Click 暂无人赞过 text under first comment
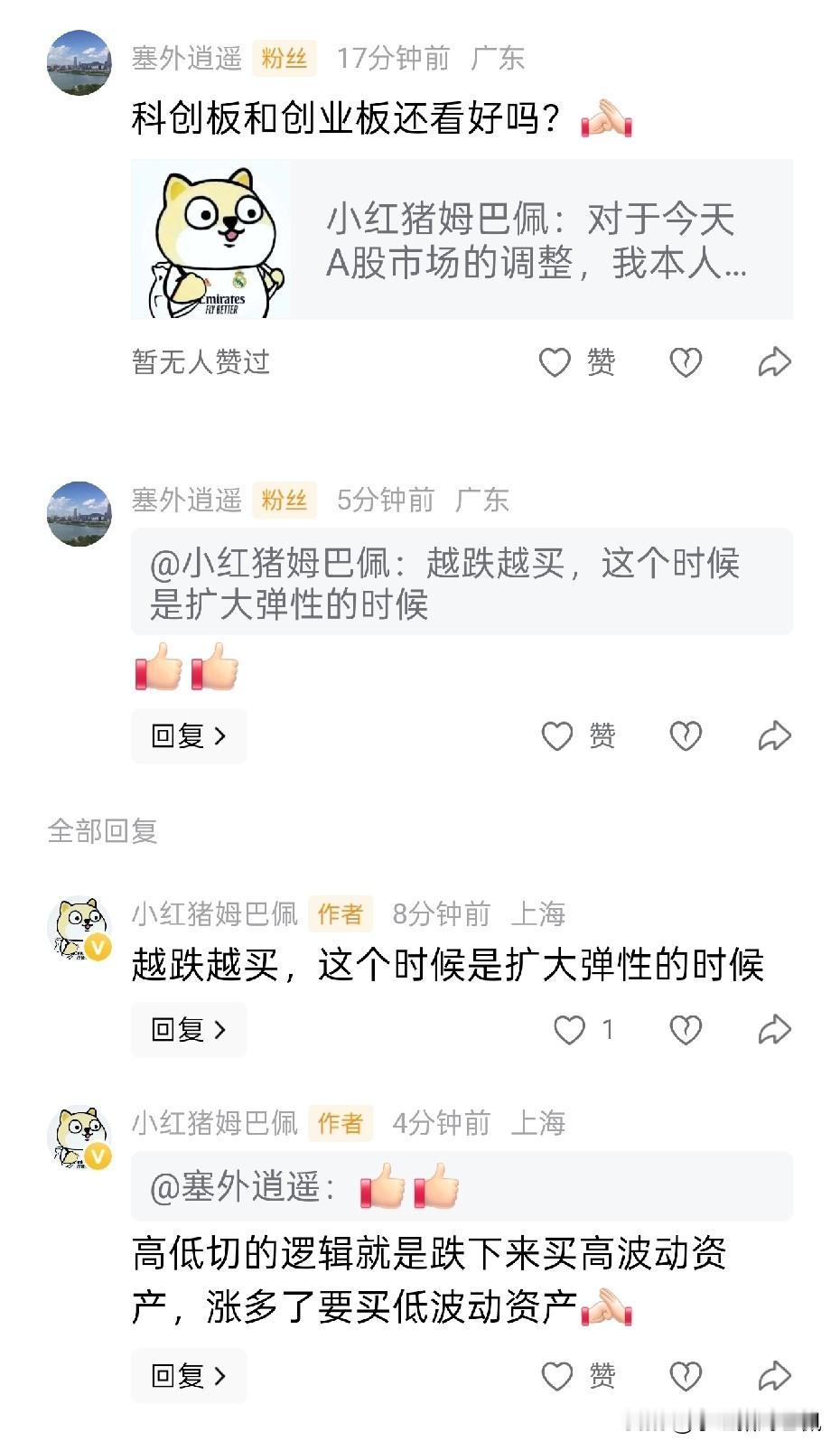The width and height of the screenshot is (840, 1451). [x=201, y=361]
